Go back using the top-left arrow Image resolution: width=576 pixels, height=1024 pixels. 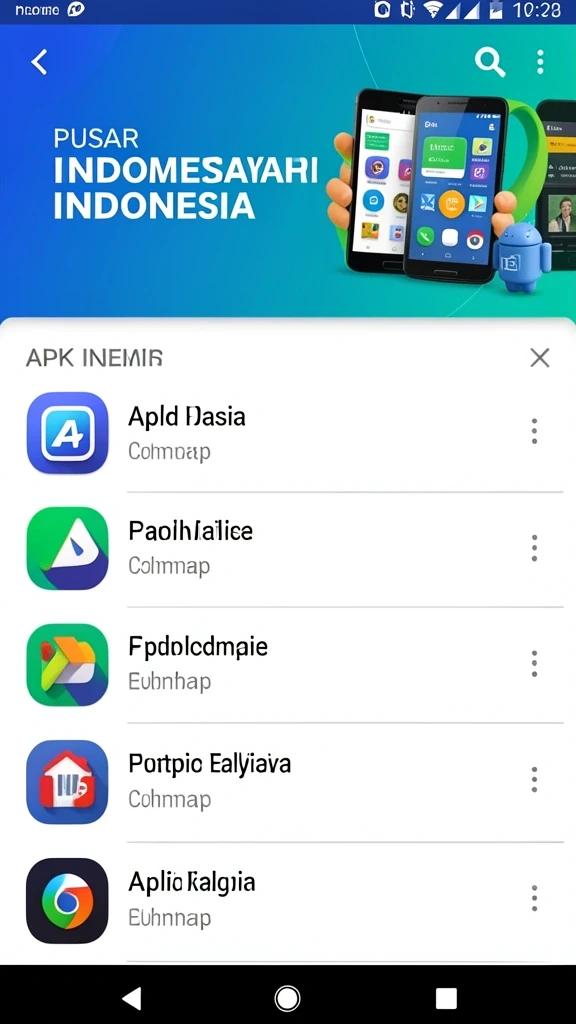[39, 63]
